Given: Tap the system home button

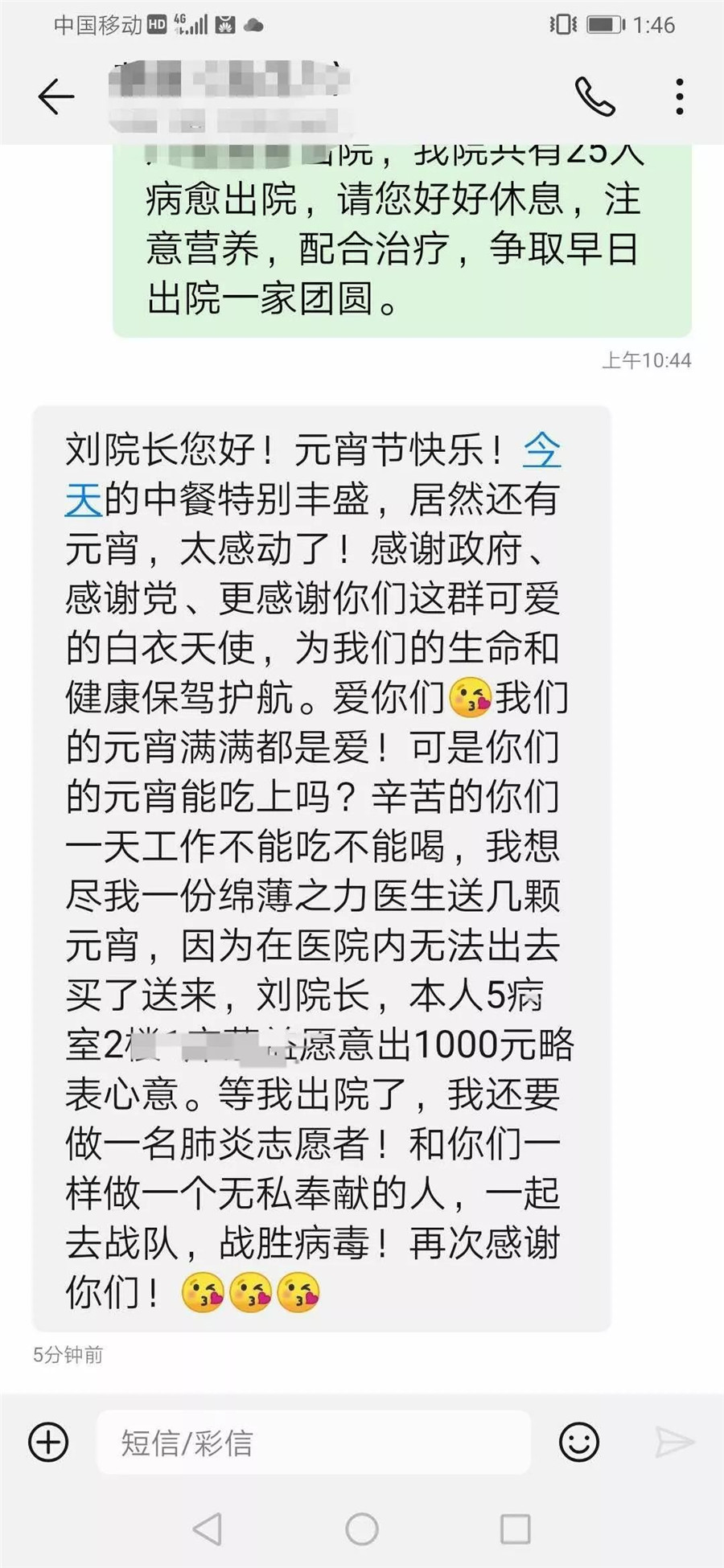Looking at the screenshot, I should (362, 1529).
